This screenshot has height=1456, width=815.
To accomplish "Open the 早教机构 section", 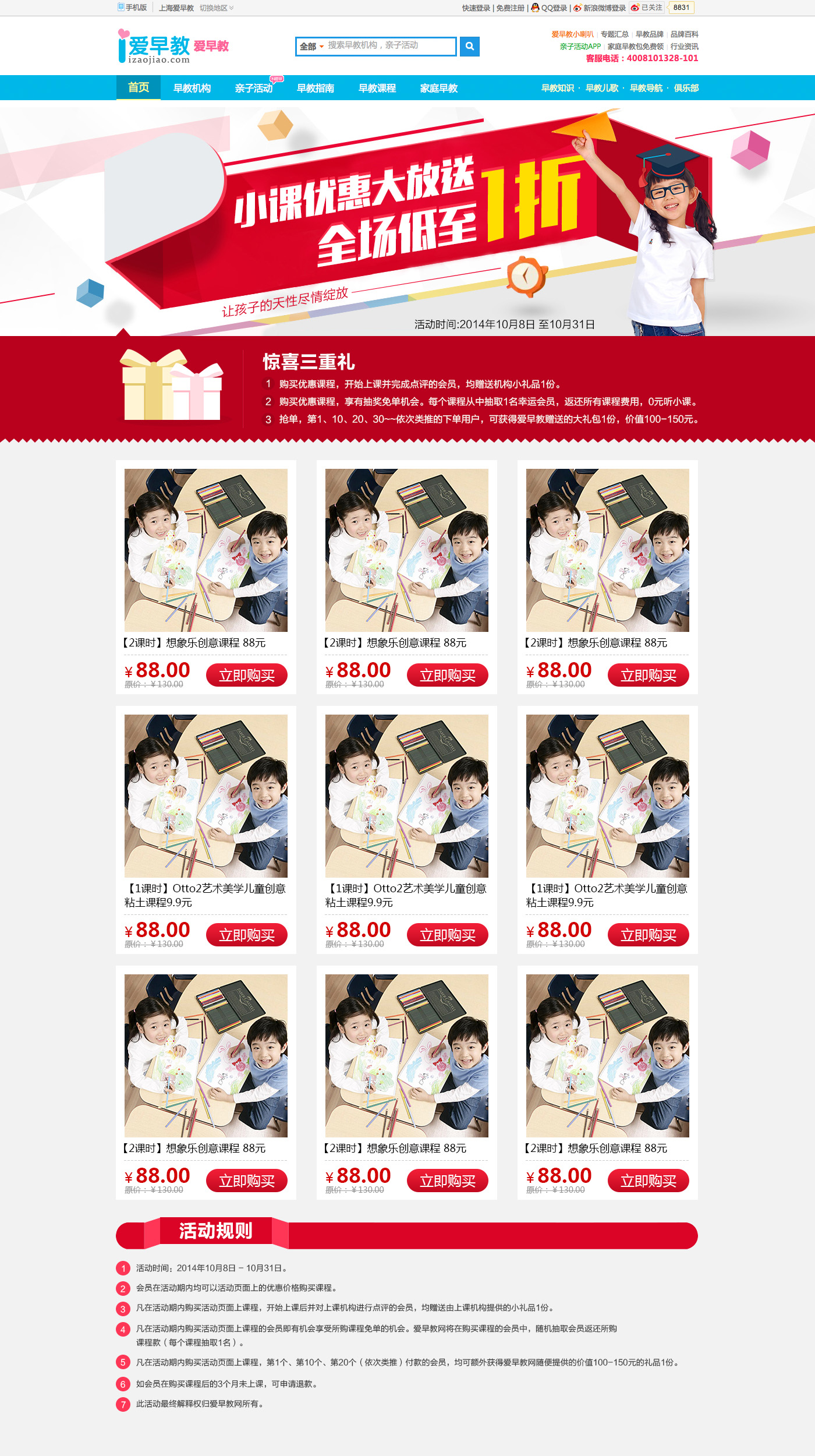I will pos(192,89).
